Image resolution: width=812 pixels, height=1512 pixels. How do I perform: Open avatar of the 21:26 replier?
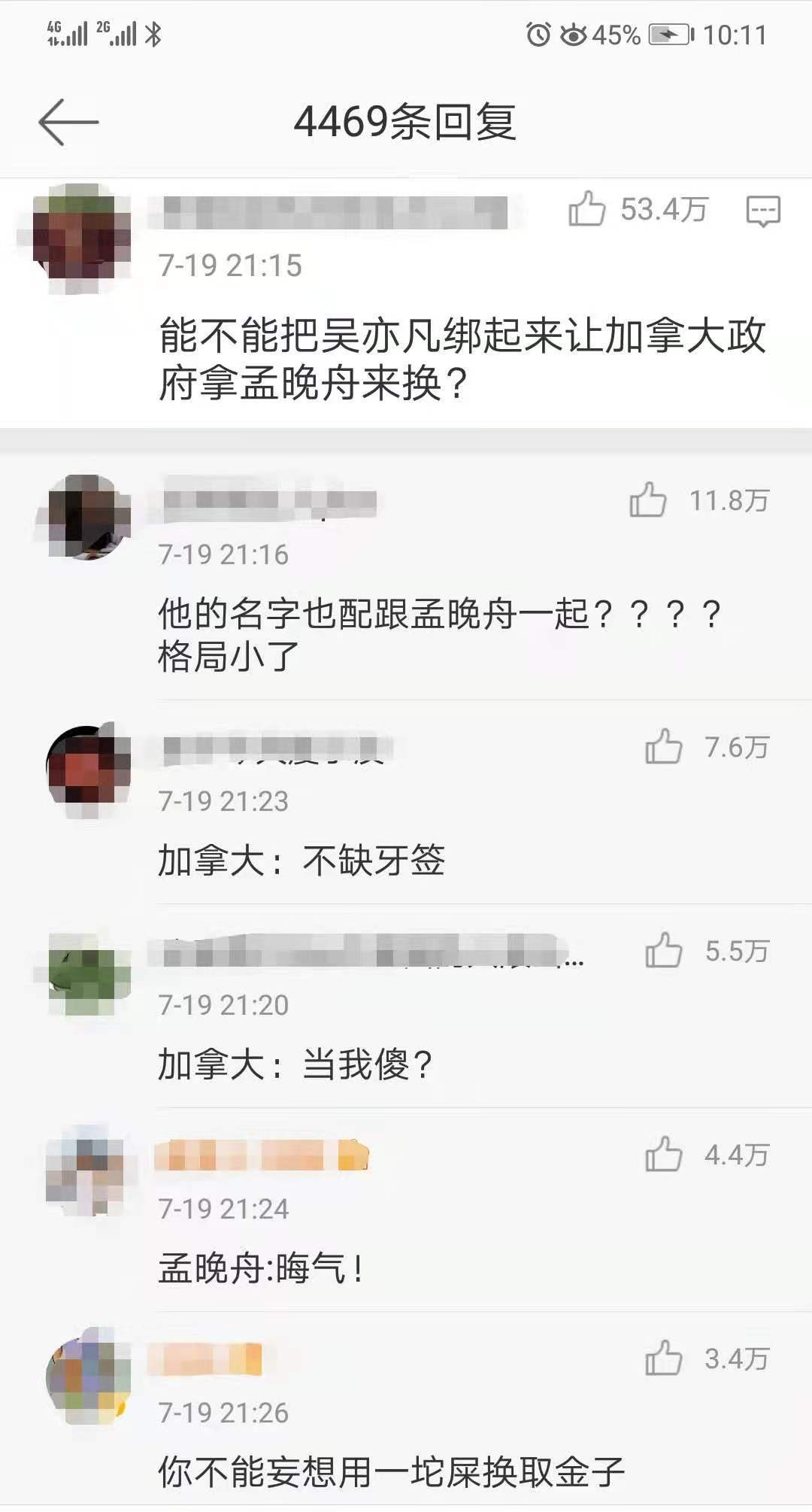86,1378
